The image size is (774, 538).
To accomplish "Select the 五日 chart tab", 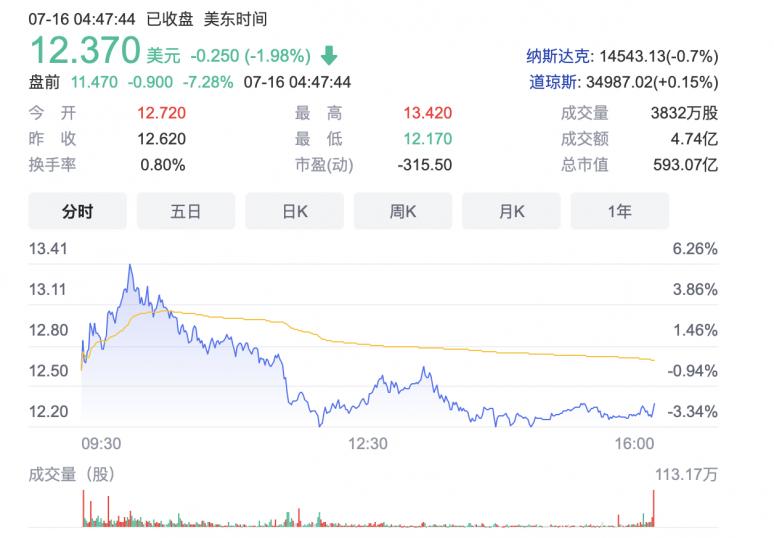I will click(x=186, y=211).
